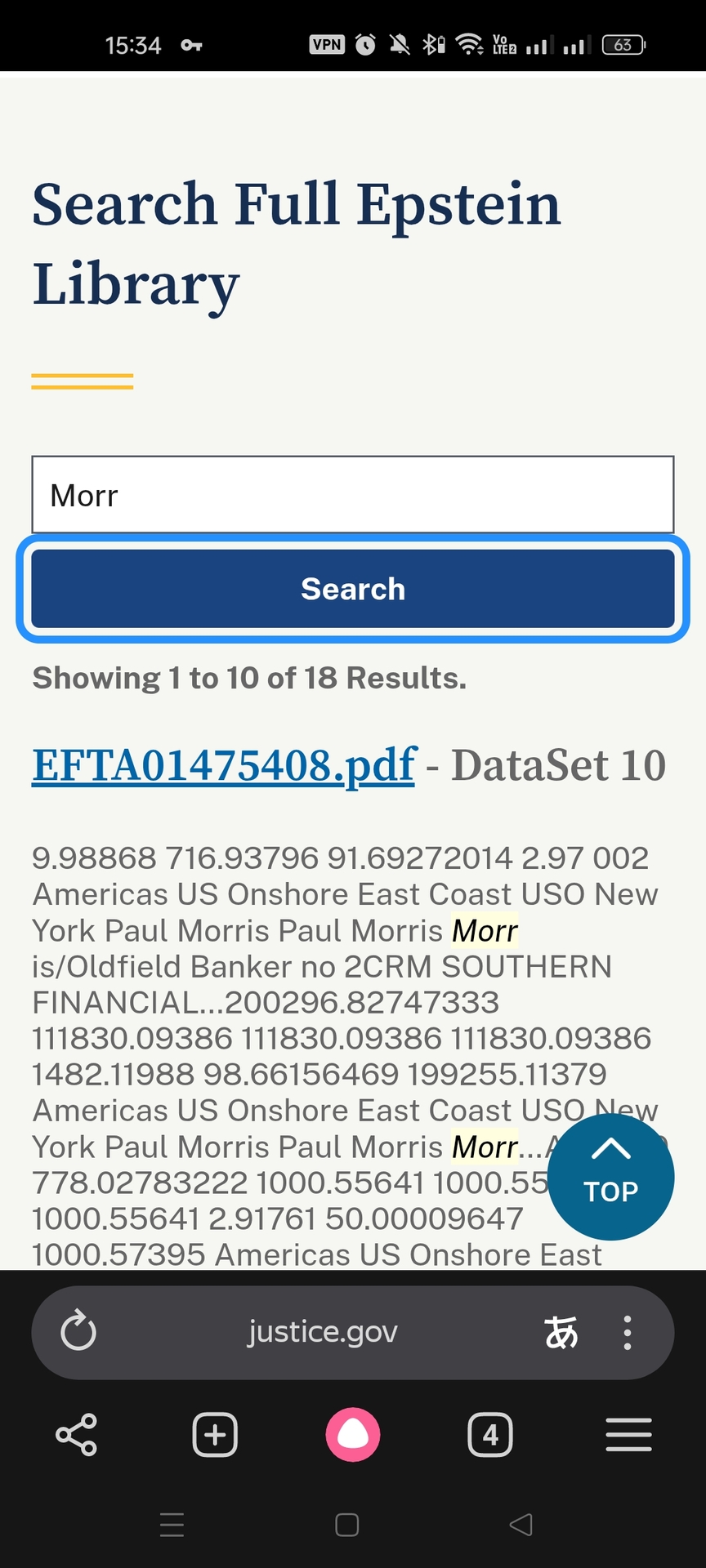
Task: View the 4 open tabs
Action: point(490,1435)
